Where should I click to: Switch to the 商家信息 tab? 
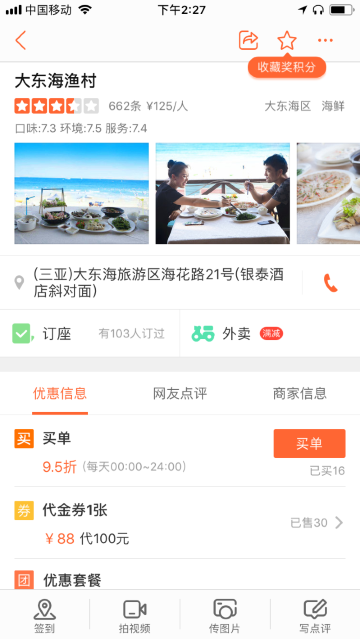click(300, 394)
